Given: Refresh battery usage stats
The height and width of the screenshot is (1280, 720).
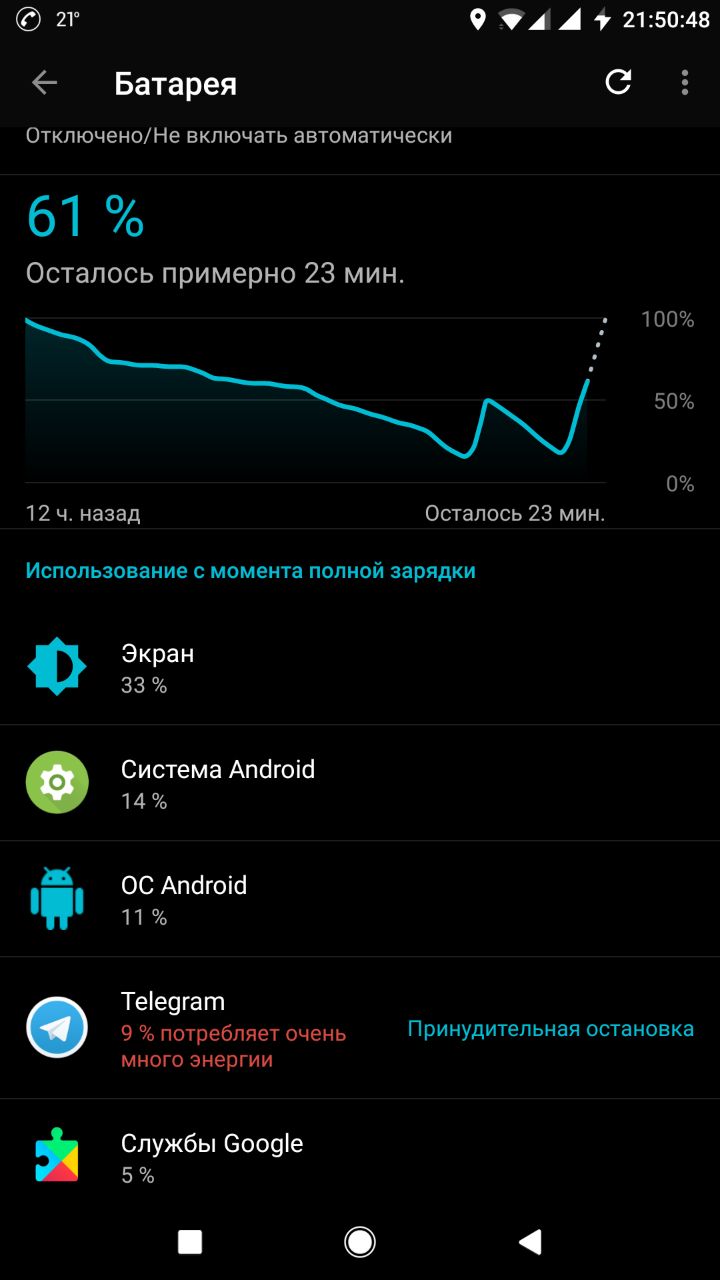Looking at the screenshot, I should click(x=619, y=82).
